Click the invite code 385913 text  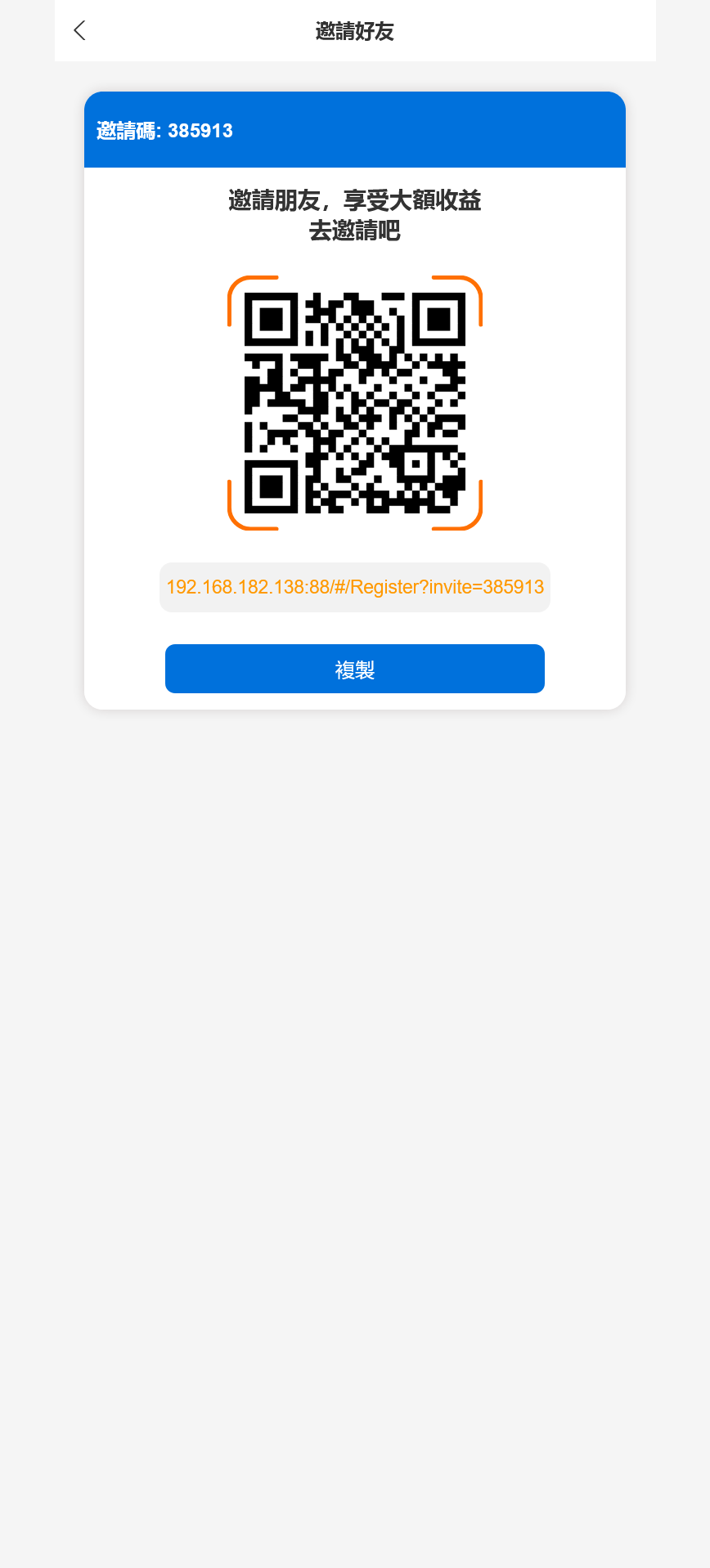(200, 131)
